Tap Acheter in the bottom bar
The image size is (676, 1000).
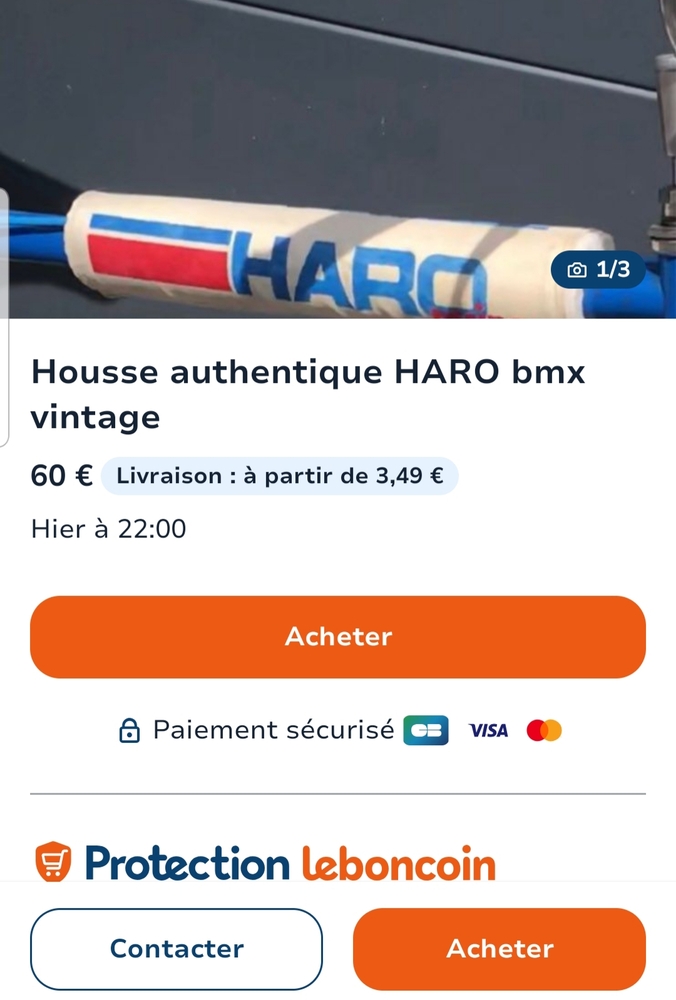pos(499,949)
